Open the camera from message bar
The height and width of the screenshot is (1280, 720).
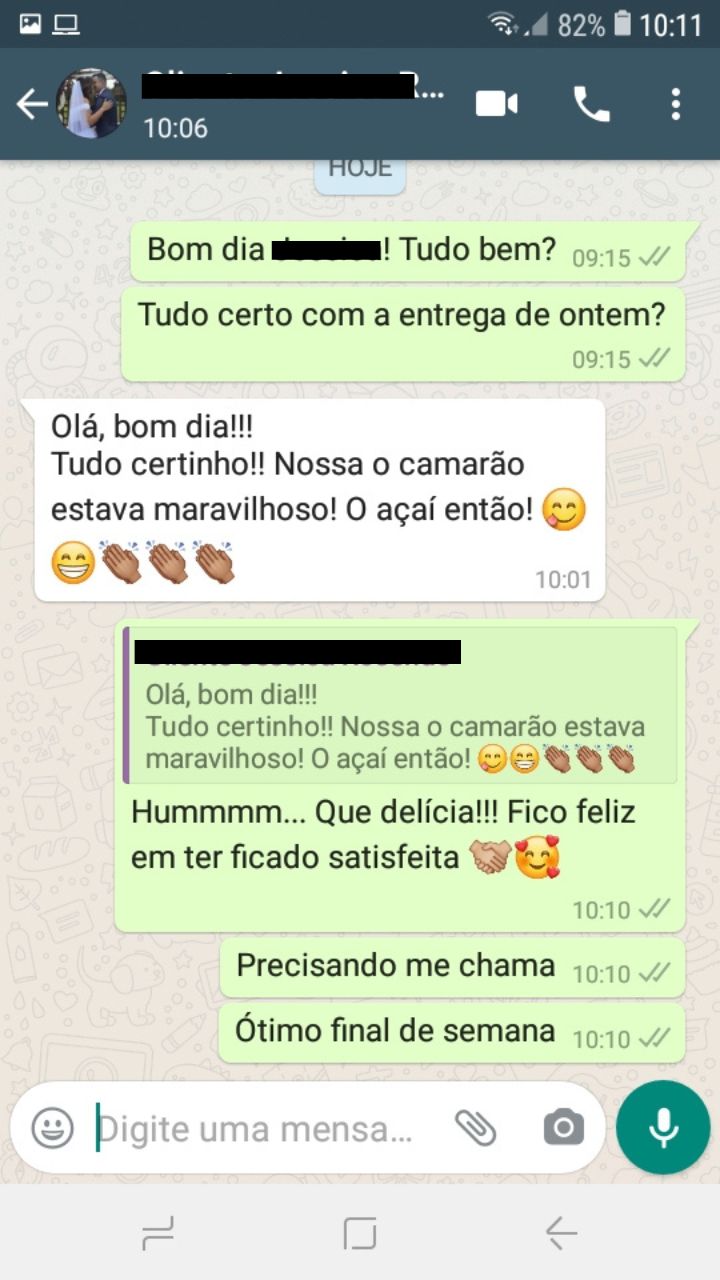click(563, 1129)
